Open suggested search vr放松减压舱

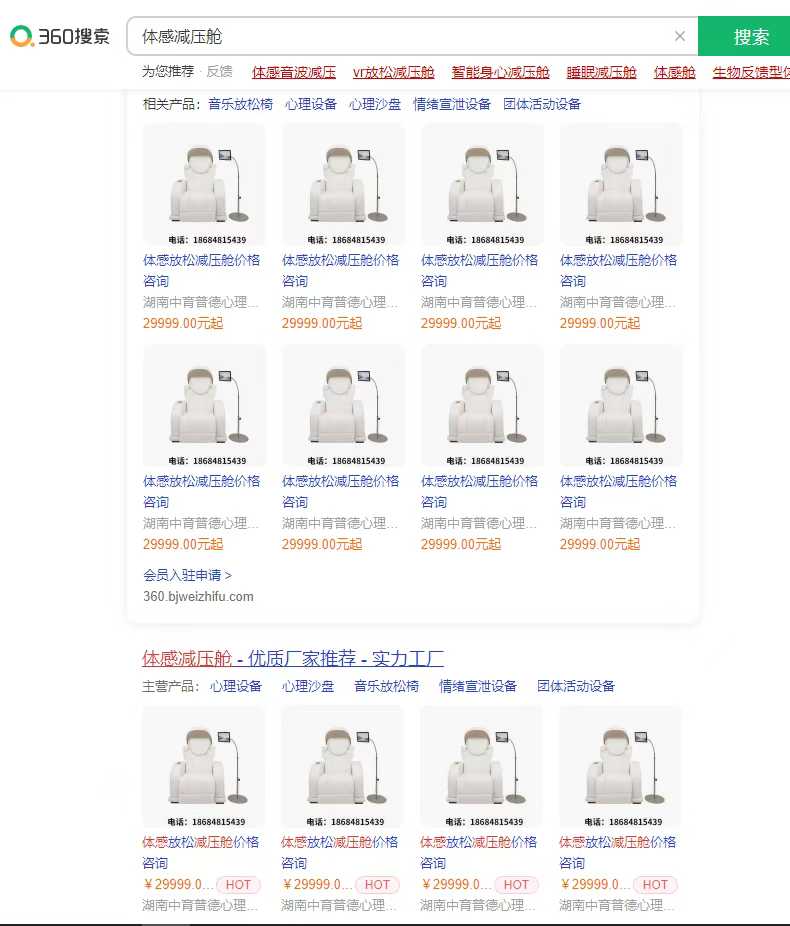(x=393, y=72)
